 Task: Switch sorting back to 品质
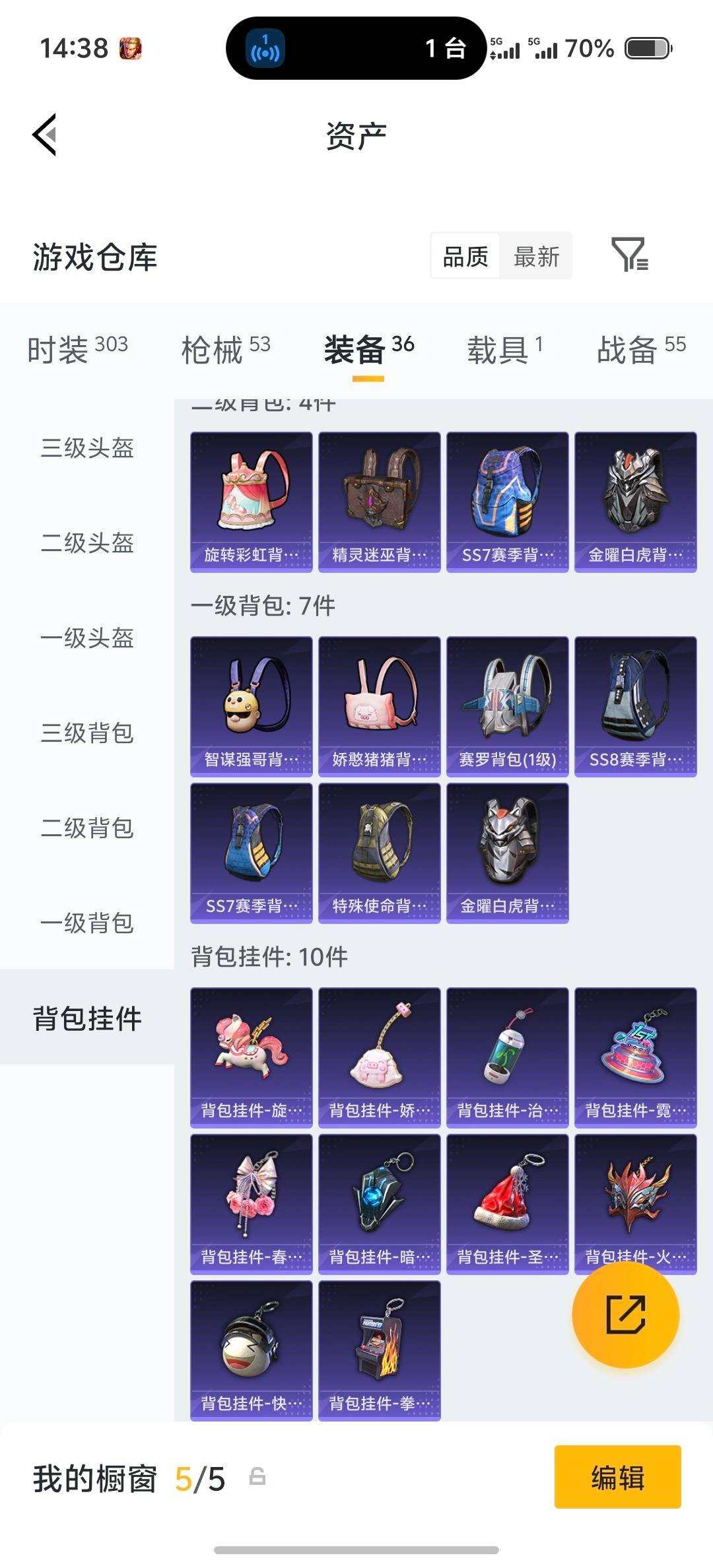click(x=465, y=256)
